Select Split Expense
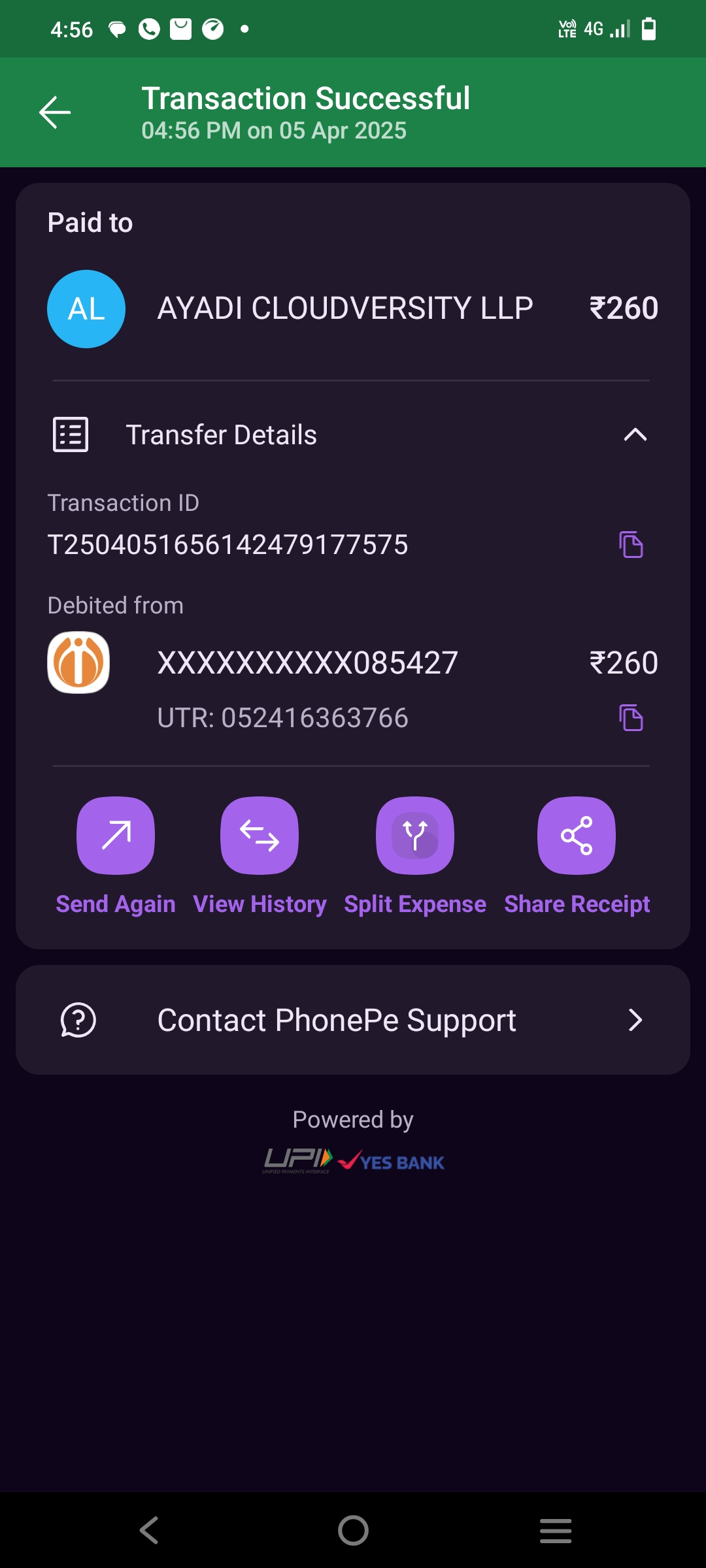 415,836
